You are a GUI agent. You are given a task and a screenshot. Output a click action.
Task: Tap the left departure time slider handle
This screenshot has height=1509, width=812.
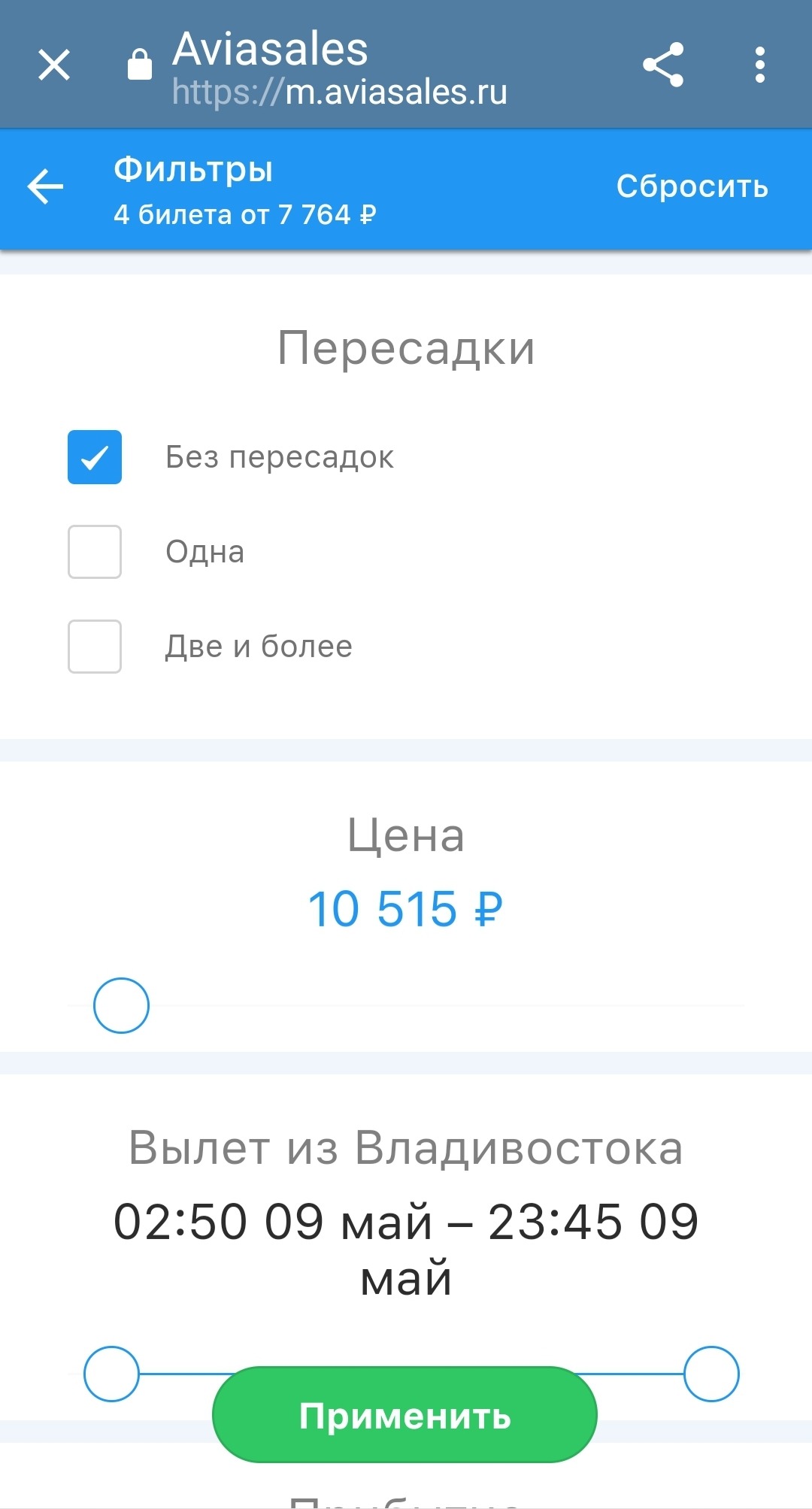pos(111,1374)
